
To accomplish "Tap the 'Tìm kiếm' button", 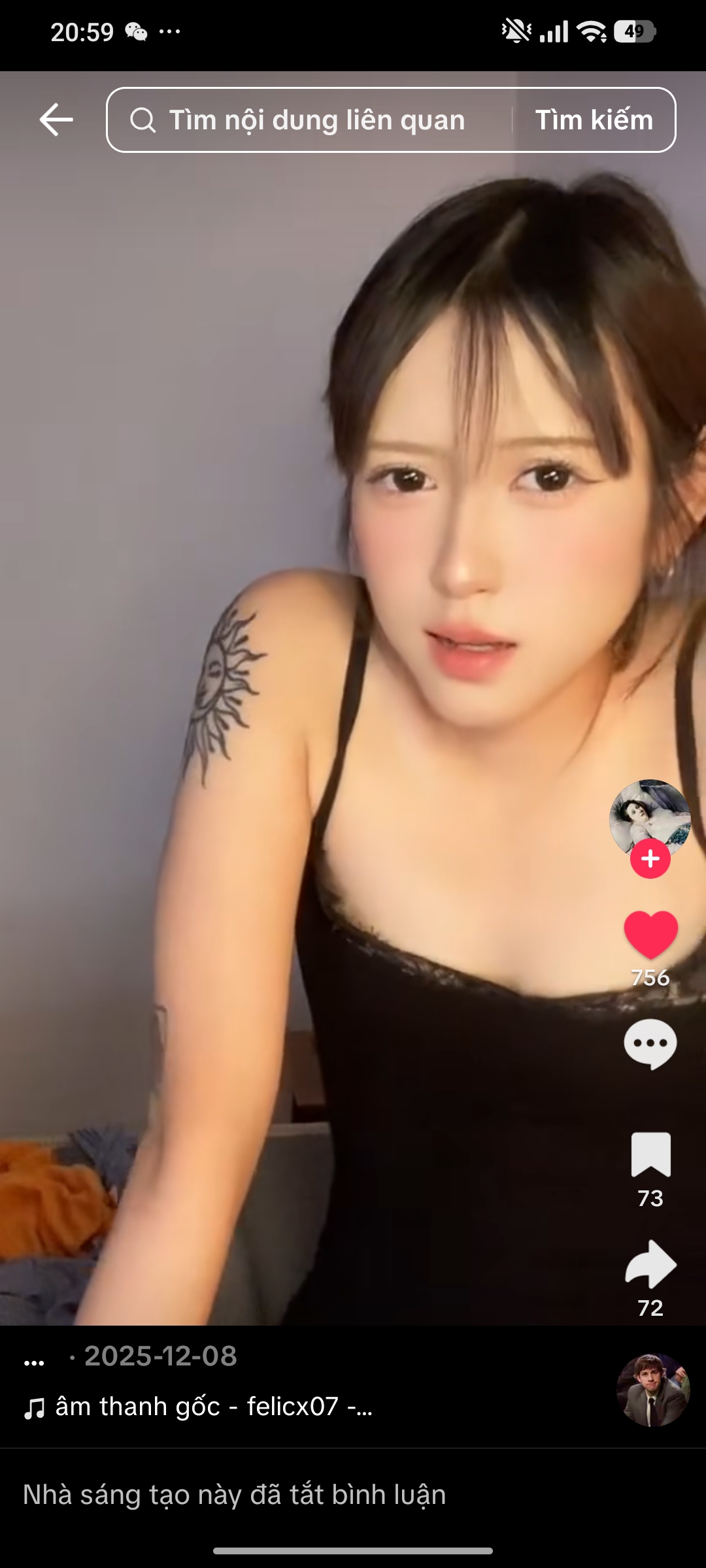I will tap(594, 120).
